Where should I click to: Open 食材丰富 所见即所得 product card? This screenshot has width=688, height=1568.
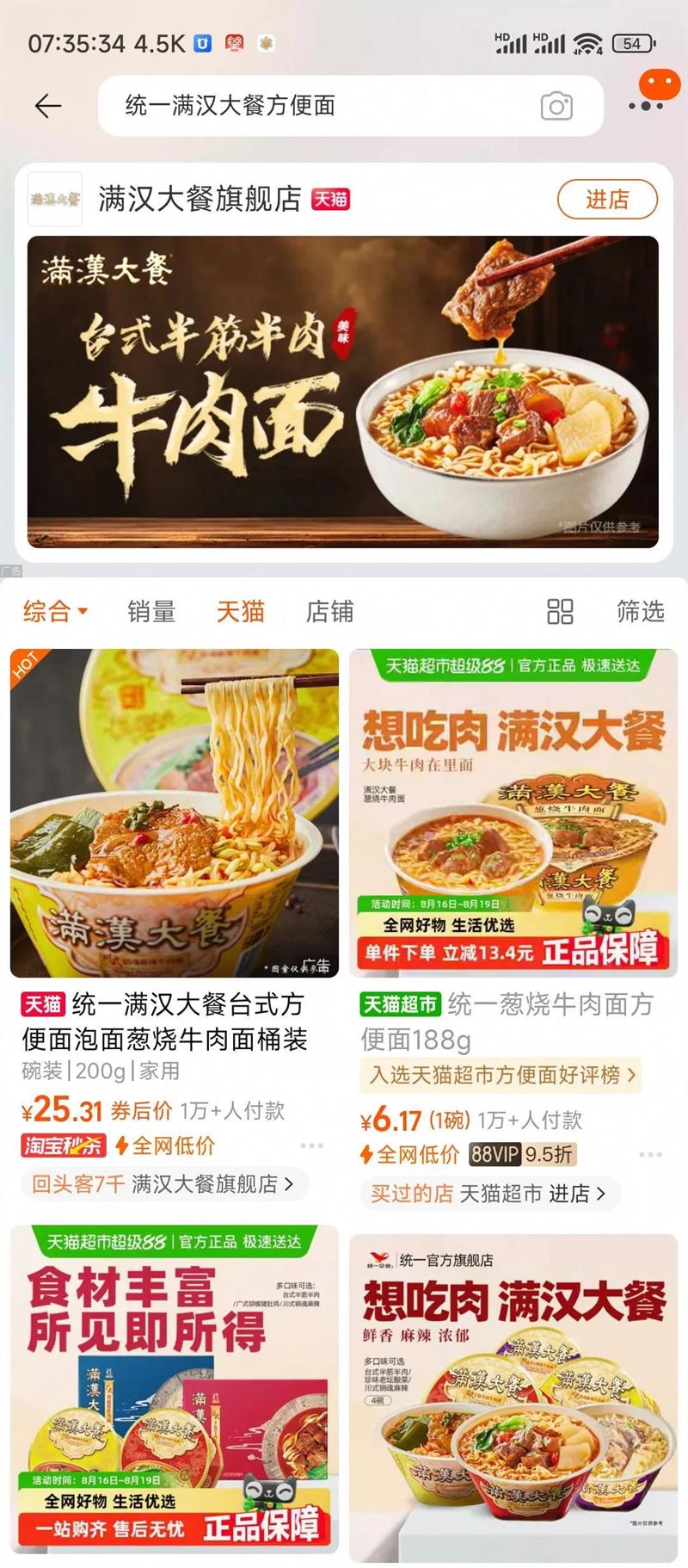[x=175, y=1390]
